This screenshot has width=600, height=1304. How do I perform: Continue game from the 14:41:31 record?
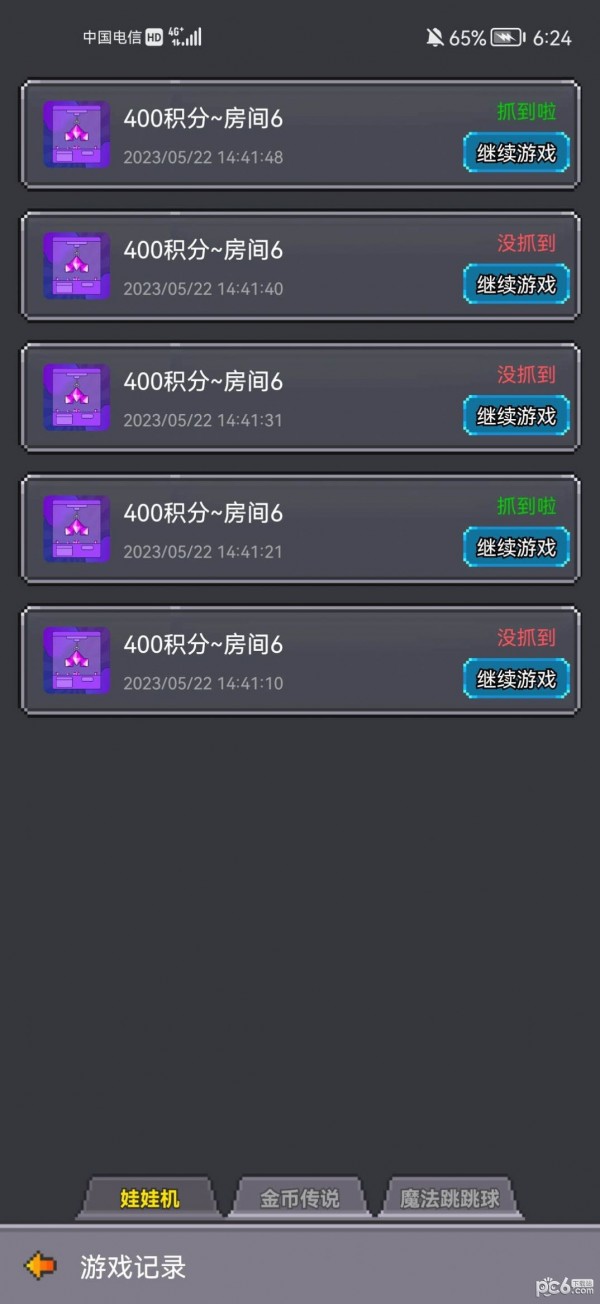click(x=516, y=416)
